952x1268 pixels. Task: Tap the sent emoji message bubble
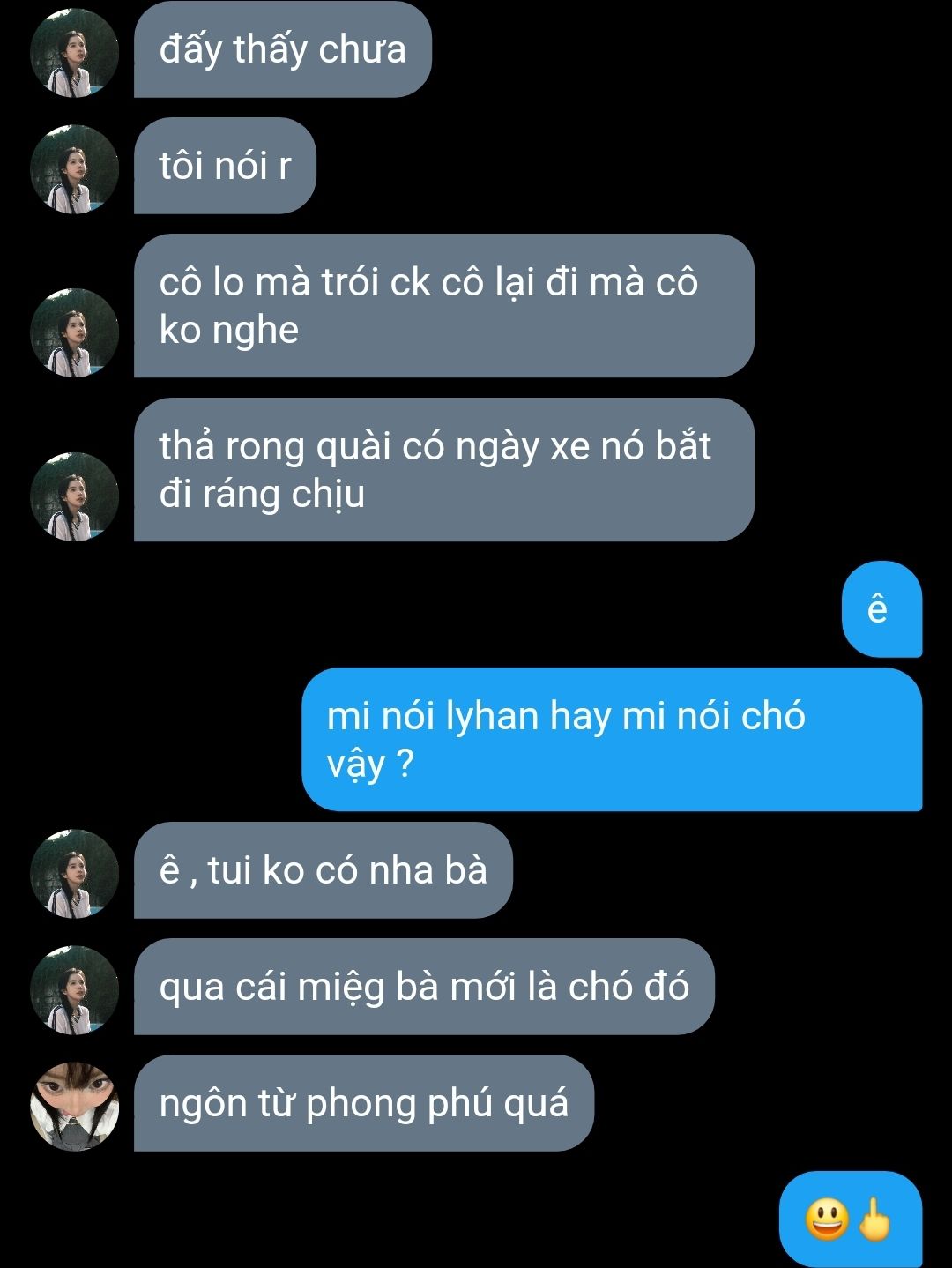tap(850, 1220)
